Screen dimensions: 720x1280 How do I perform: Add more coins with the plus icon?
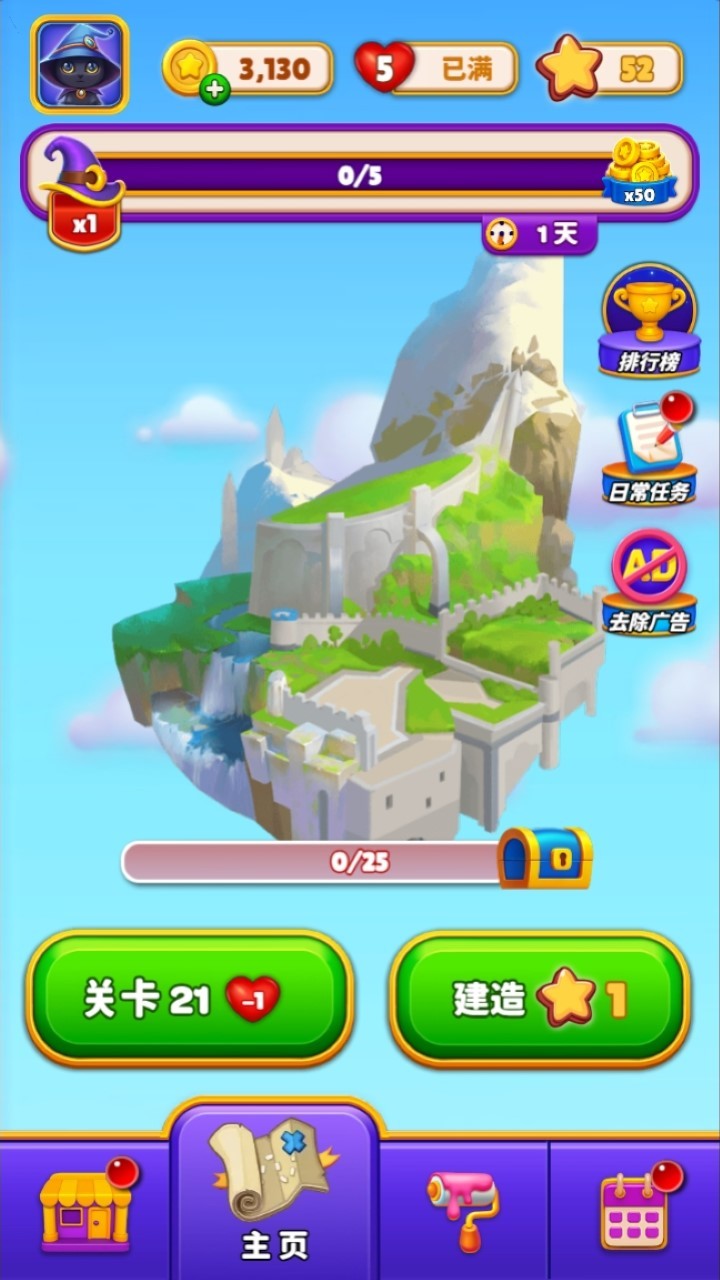coord(214,88)
